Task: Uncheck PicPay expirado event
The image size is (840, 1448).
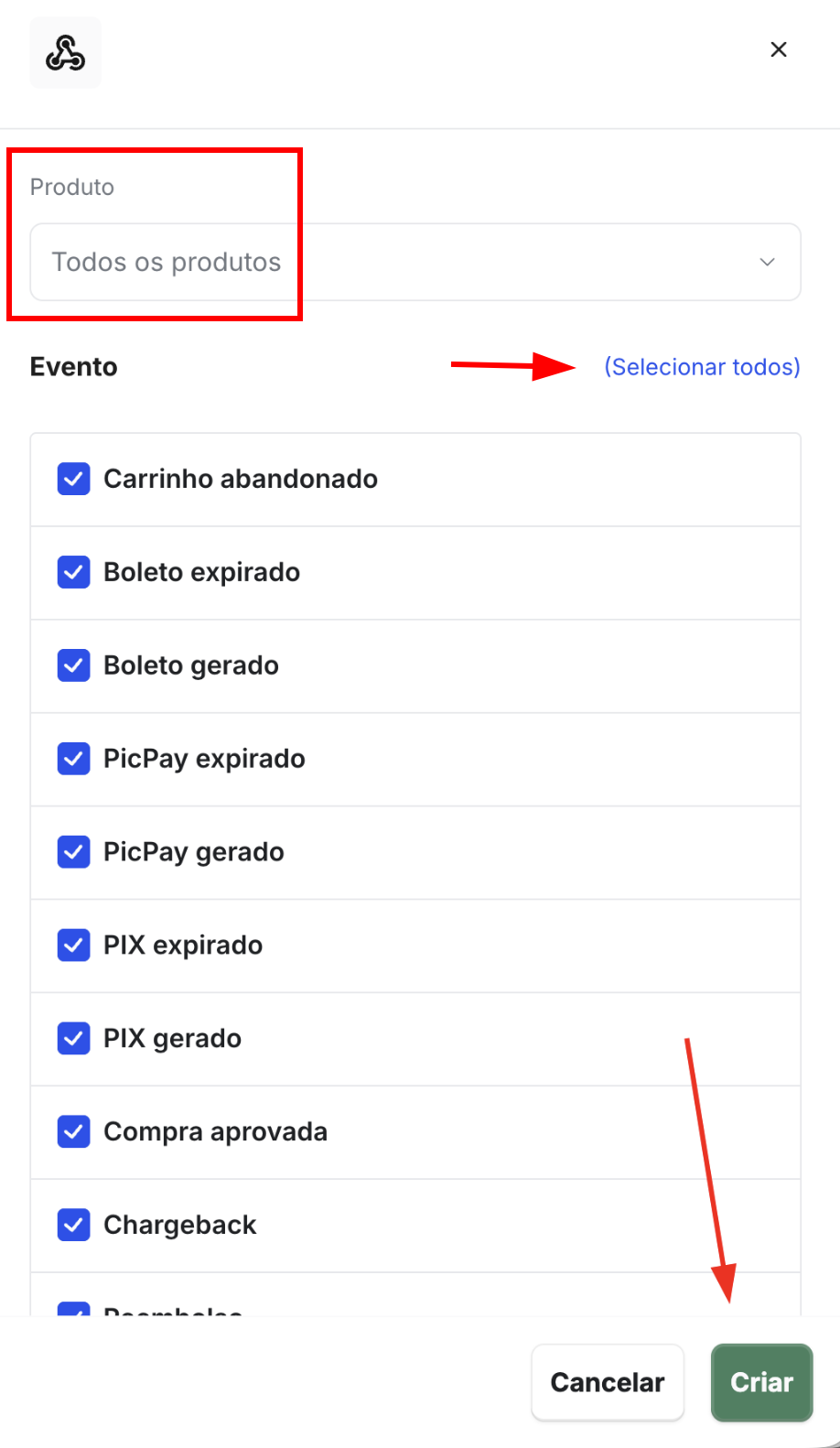Action: point(74,759)
